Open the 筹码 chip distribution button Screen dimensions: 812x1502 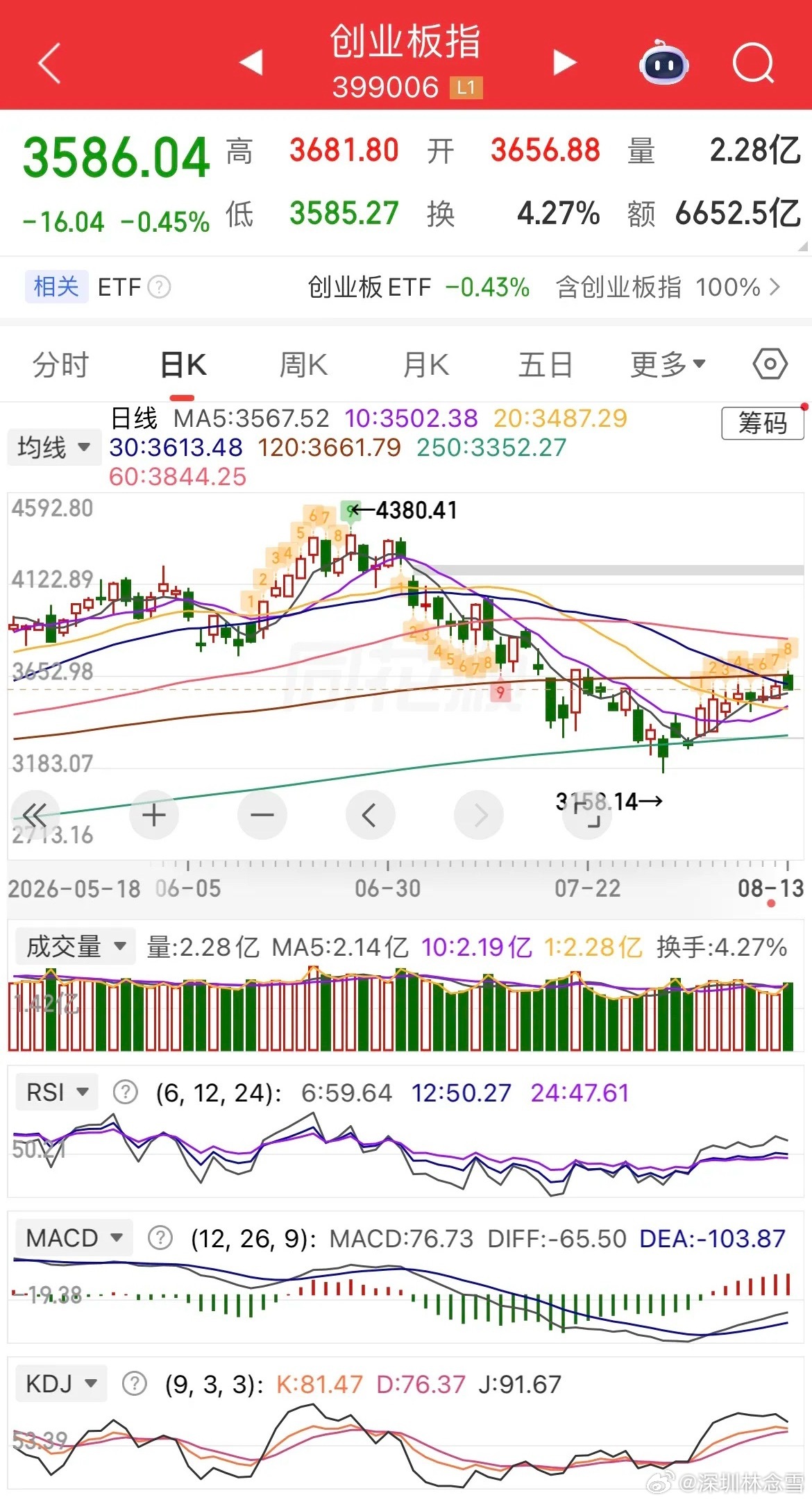pyautogui.click(x=763, y=423)
